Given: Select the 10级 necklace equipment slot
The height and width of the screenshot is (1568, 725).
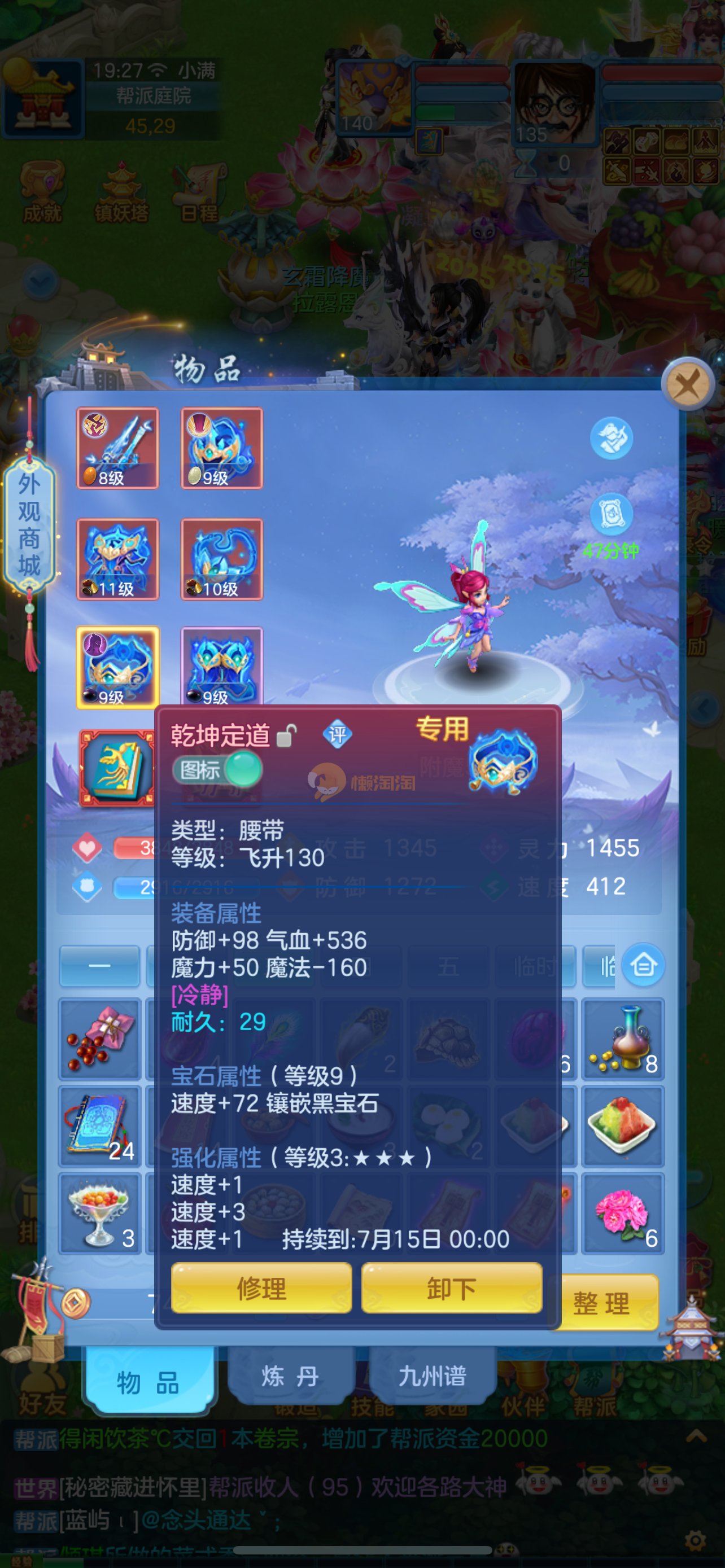Looking at the screenshot, I should (221, 559).
